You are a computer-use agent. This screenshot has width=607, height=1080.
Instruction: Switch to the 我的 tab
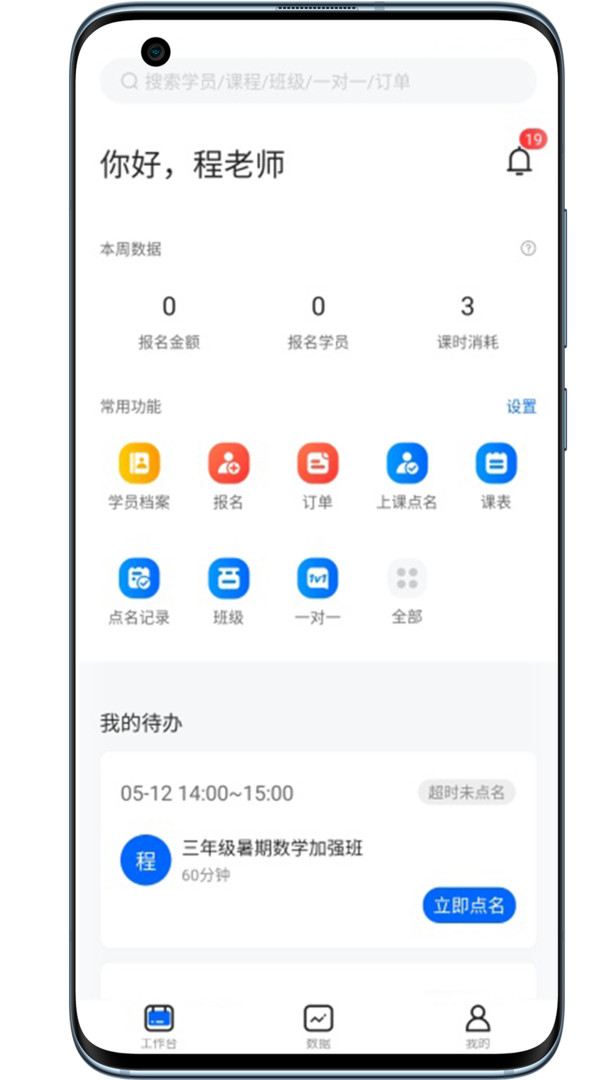(x=478, y=1025)
